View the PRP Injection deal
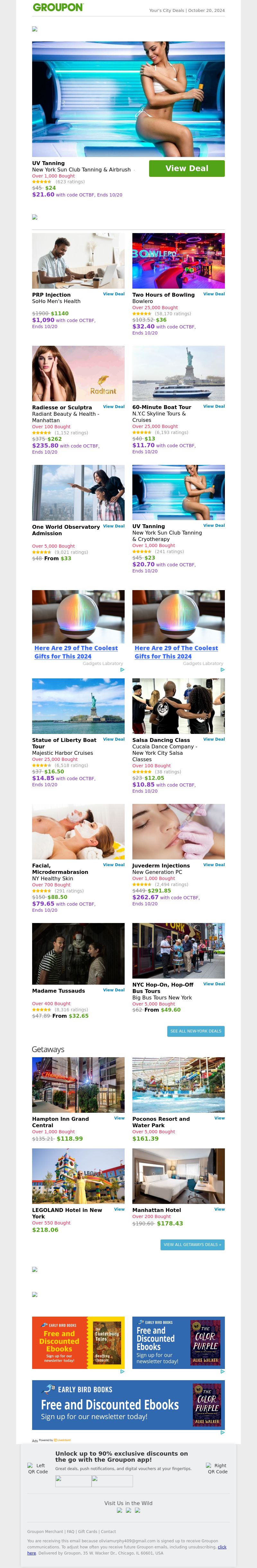 click(x=113, y=294)
